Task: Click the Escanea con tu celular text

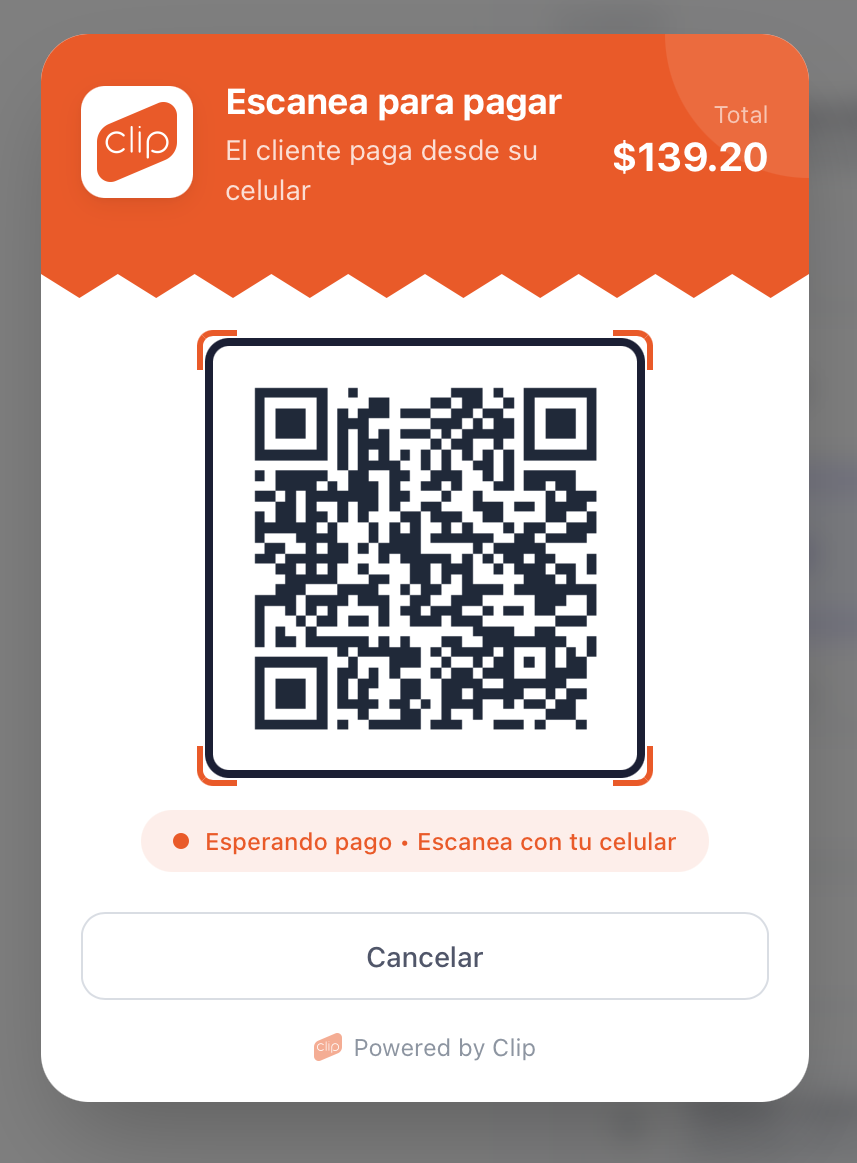Action: tap(546, 841)
